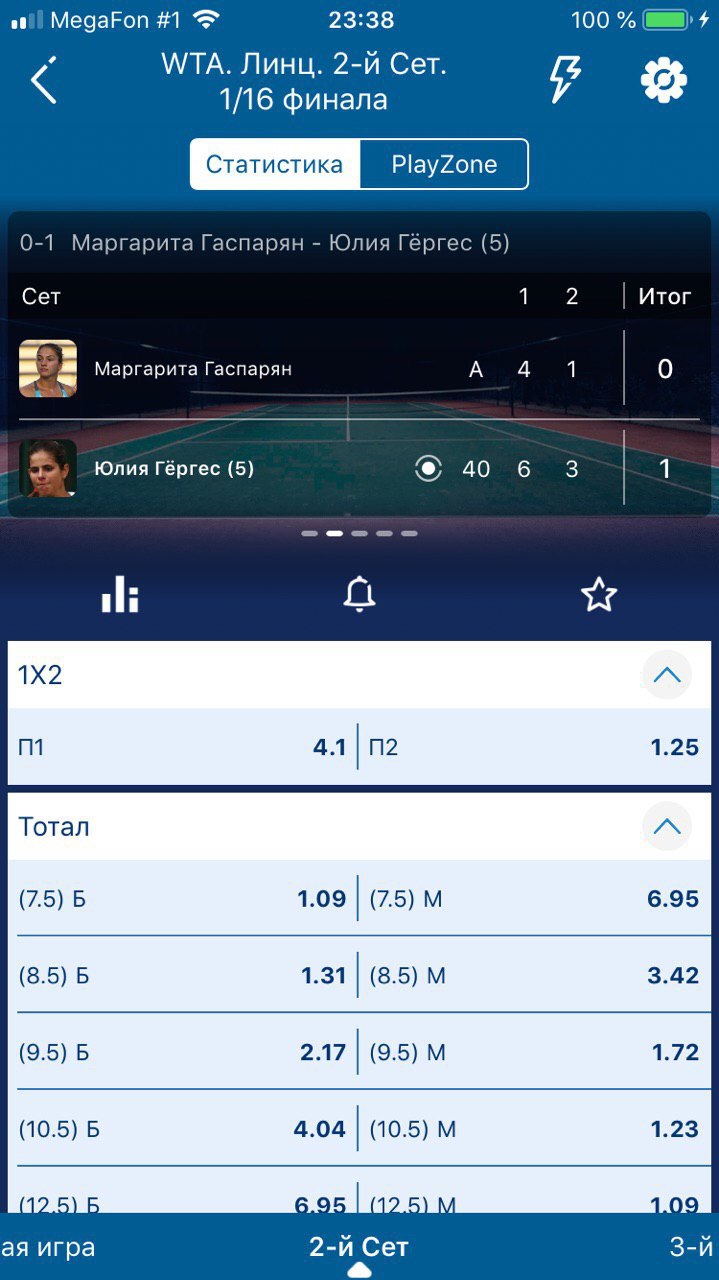Bet on (7.5) Б at 1.09
Screen dimensions: 719x1280
[x=182, y=899]
